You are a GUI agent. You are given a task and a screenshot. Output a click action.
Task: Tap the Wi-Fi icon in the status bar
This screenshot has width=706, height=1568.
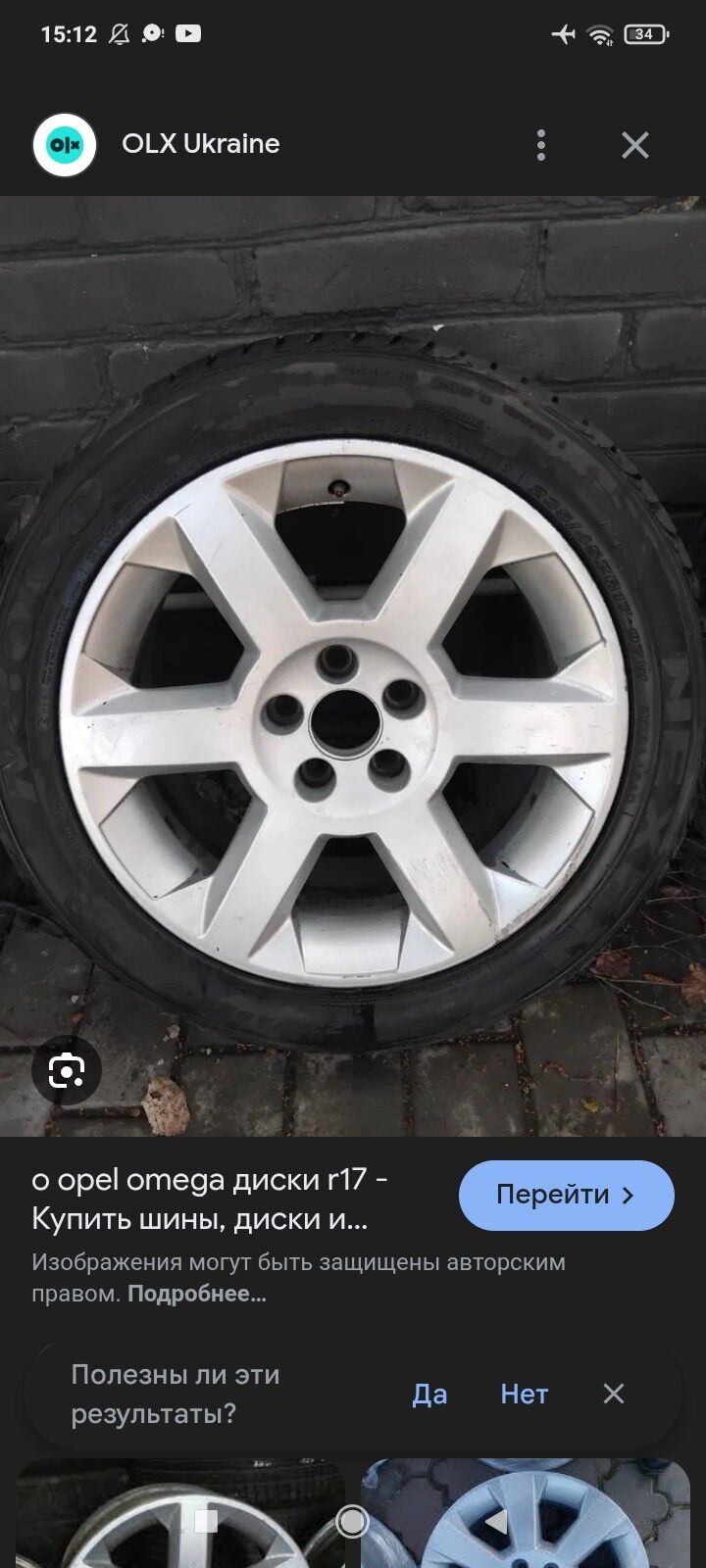[x=601, y=32]
